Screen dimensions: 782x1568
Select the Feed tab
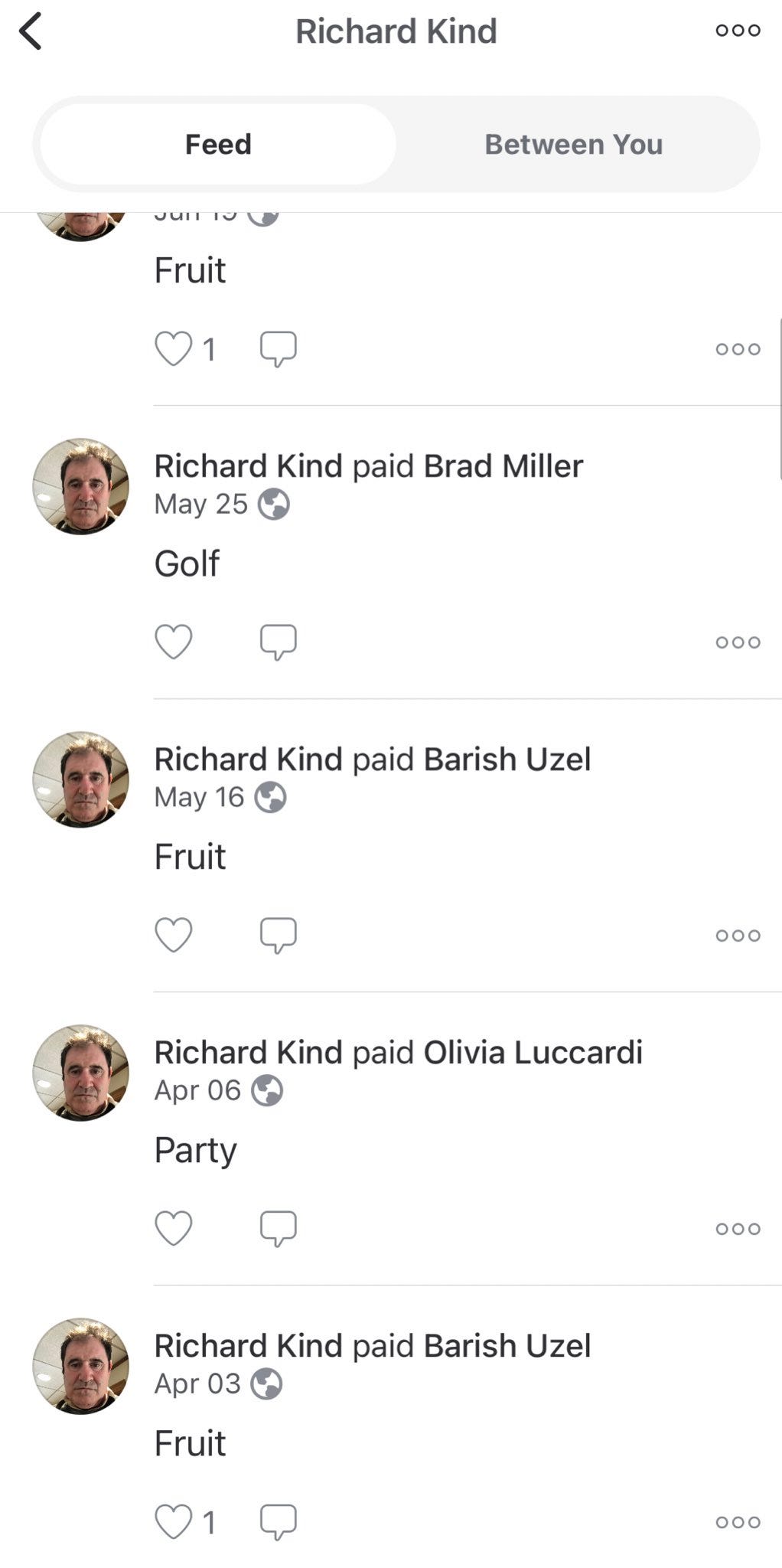218,144
